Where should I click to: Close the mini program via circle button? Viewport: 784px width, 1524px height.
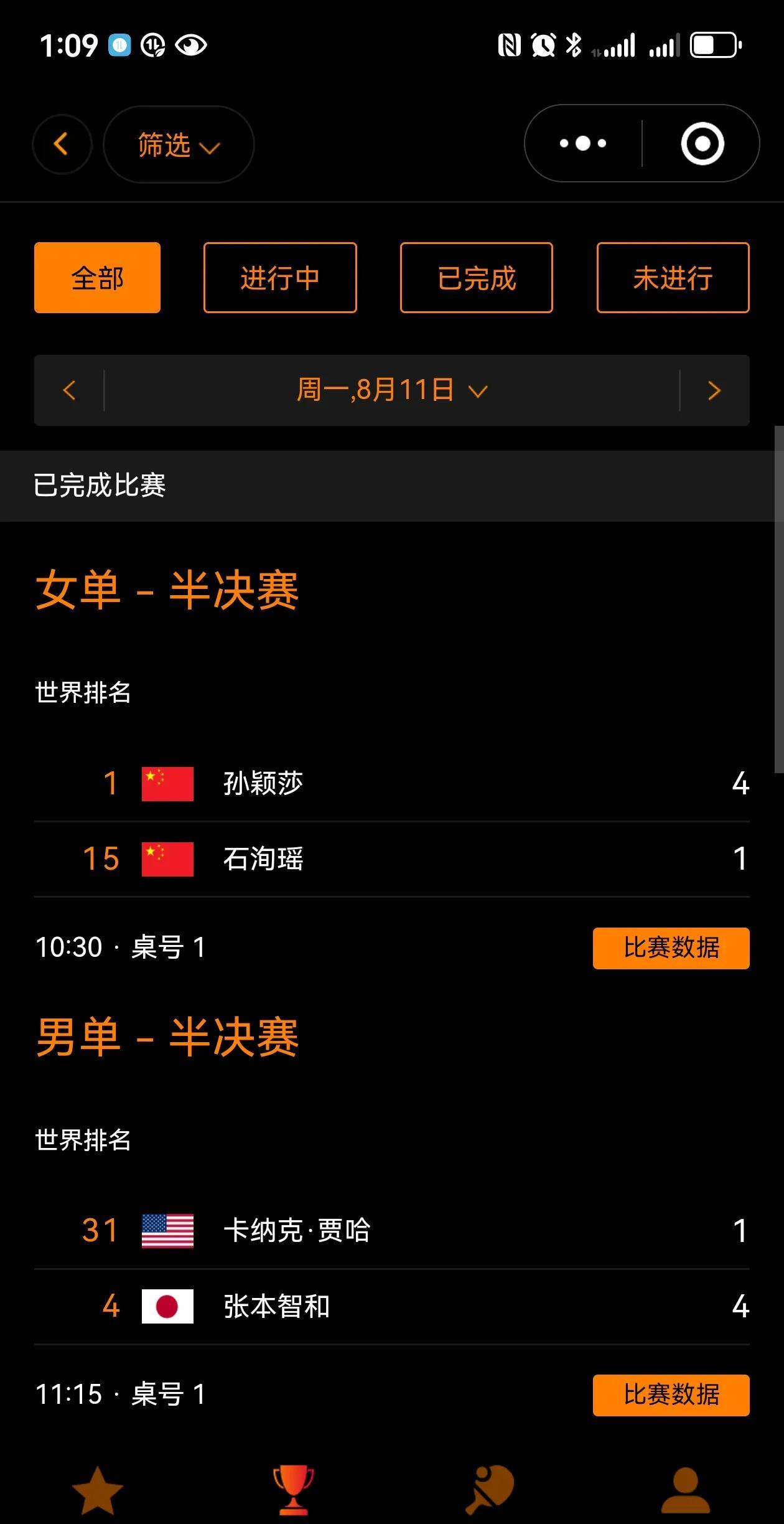point(702,144)
